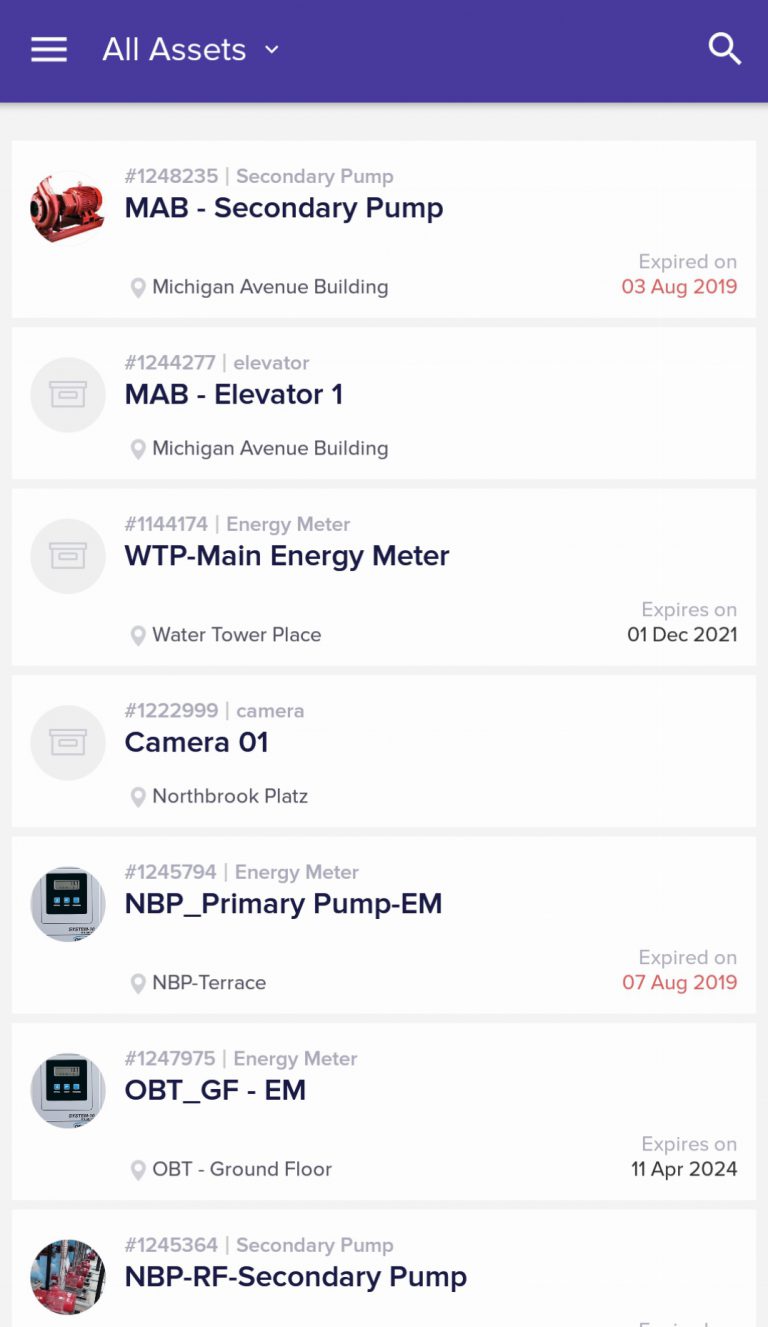
Task: View WTP-Main Energy Meter details
Action: (x=384, y=577)
